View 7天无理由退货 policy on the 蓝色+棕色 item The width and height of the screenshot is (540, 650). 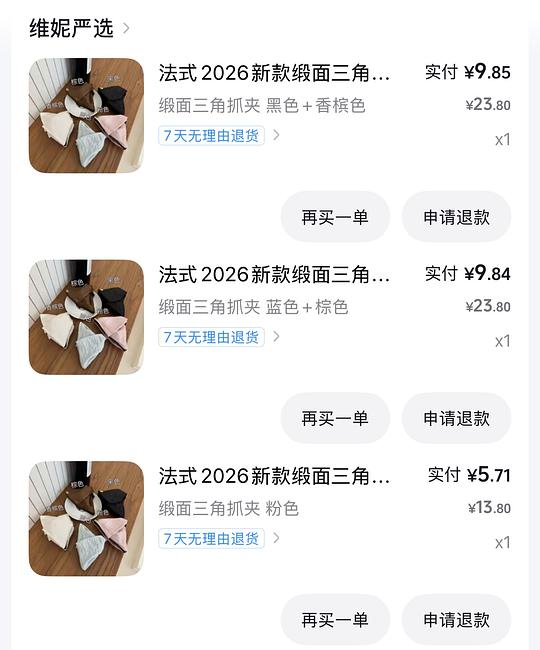pyautogui.click(x=219, y=337)
